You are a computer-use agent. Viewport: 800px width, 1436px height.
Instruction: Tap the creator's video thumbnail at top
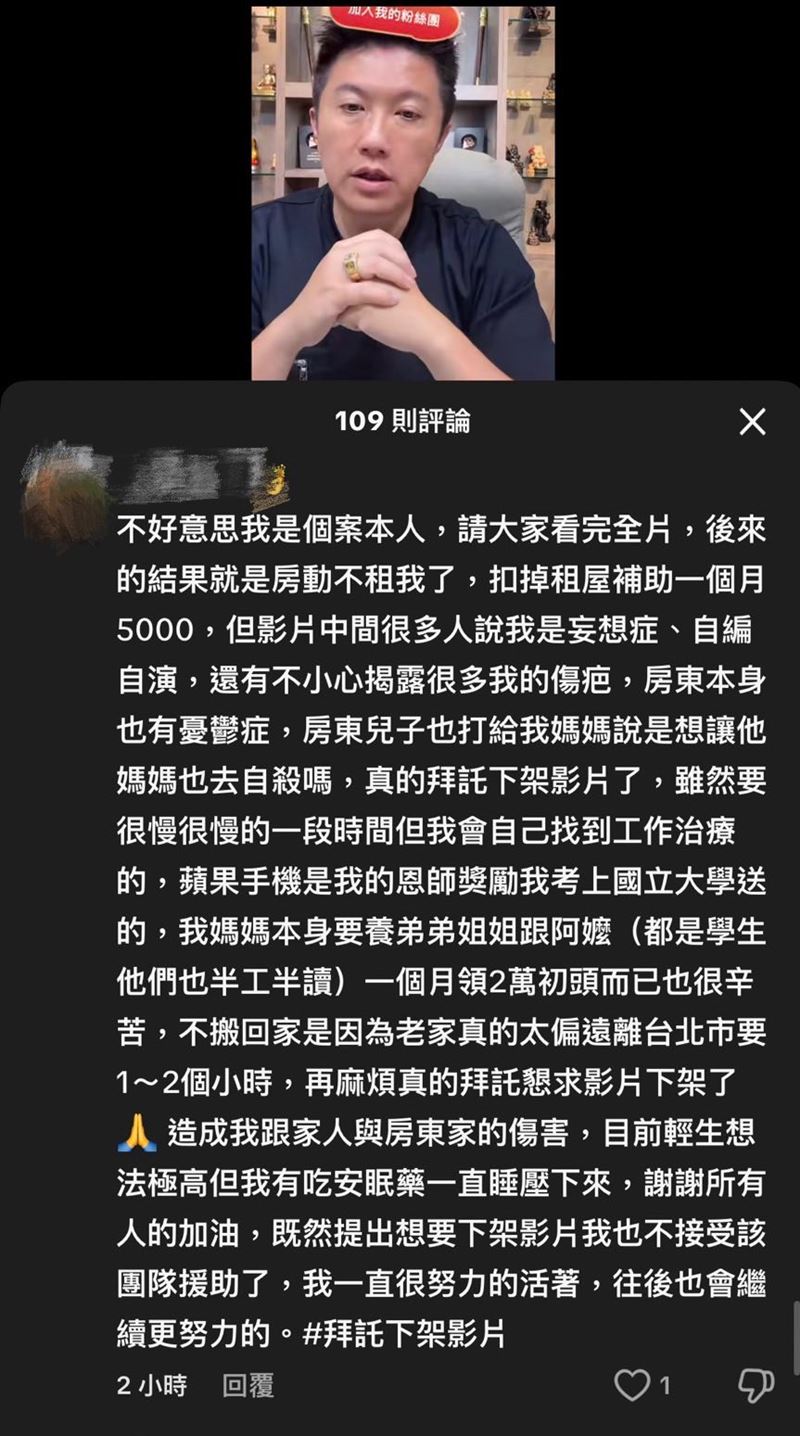tap(400, 190)
